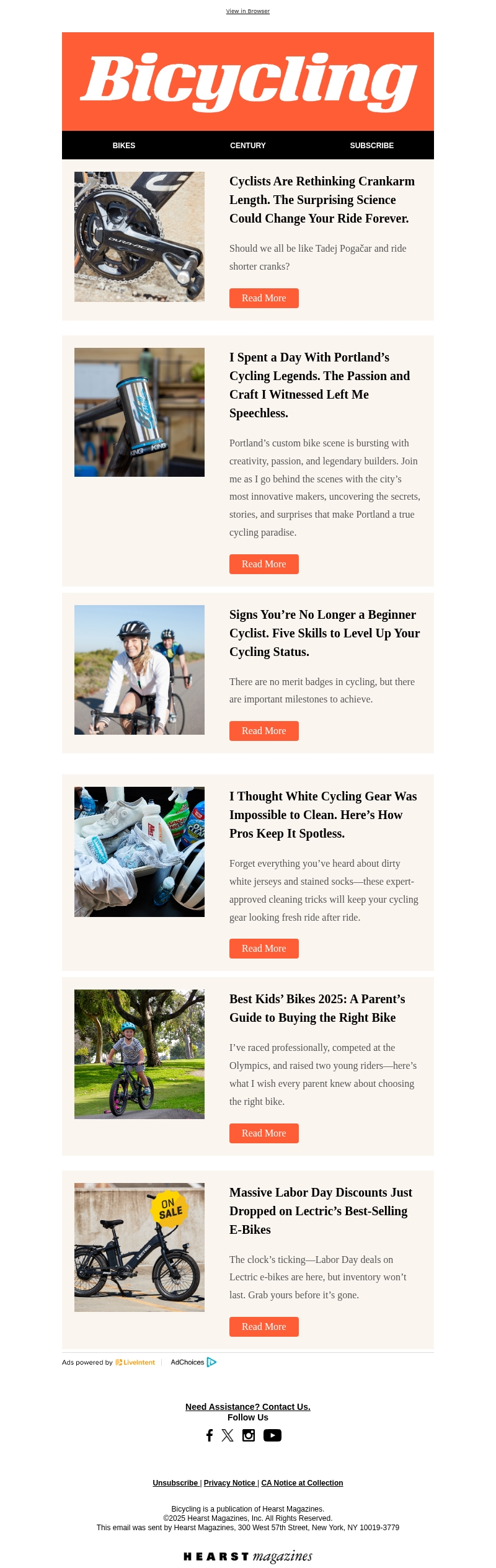
Task: Open the YouTube channel icon
Action: (272, 1435)
